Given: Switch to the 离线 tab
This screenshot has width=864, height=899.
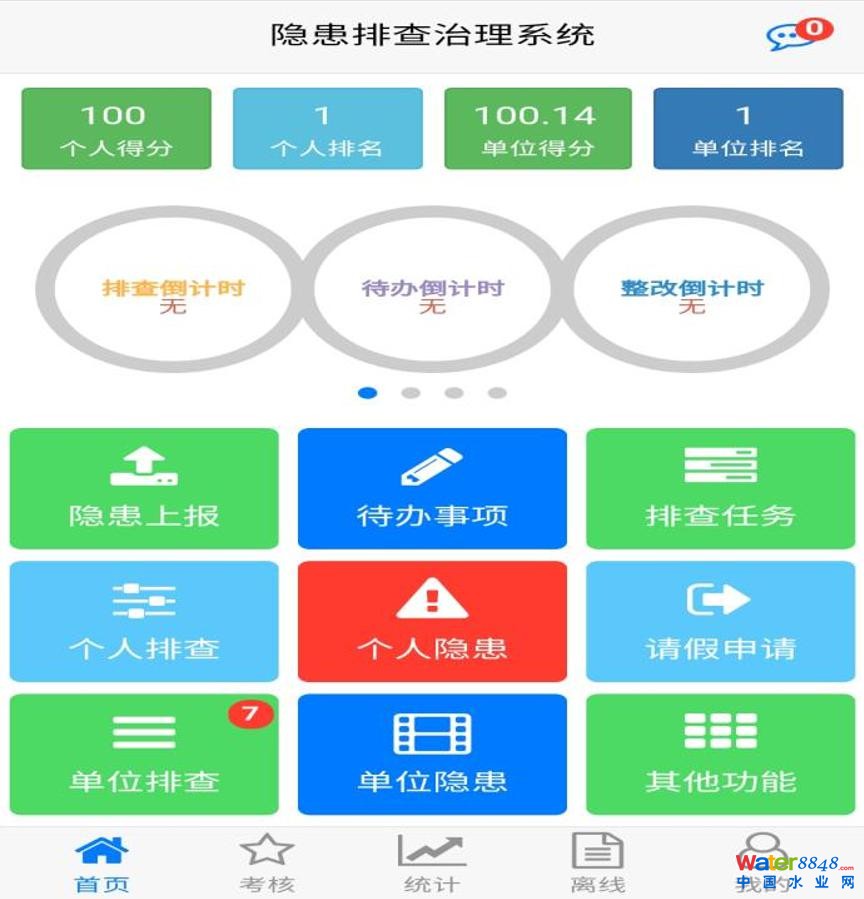Looking at the screenshot, I should coord(597,863).
